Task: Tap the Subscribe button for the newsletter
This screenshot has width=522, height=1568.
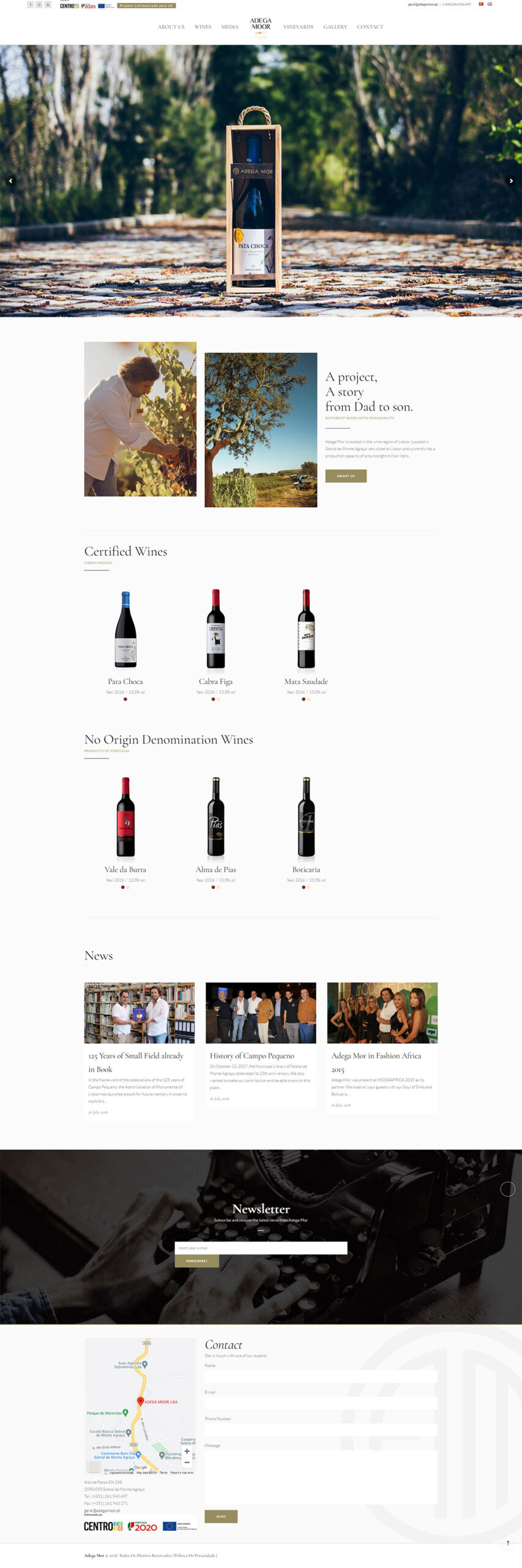Action: pyautogui.click(x=196, y=1261)
